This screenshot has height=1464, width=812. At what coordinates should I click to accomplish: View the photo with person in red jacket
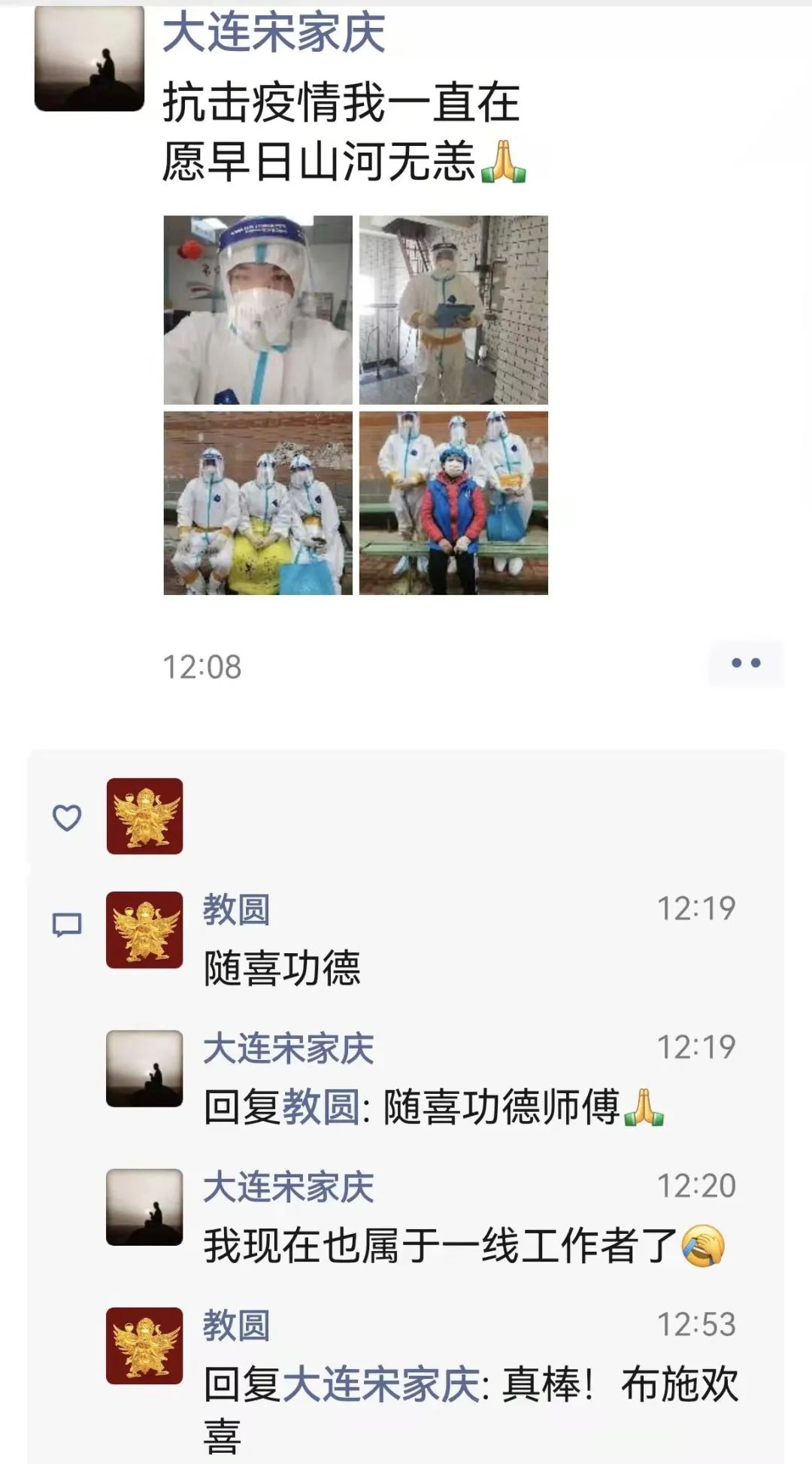click(453, 503)
